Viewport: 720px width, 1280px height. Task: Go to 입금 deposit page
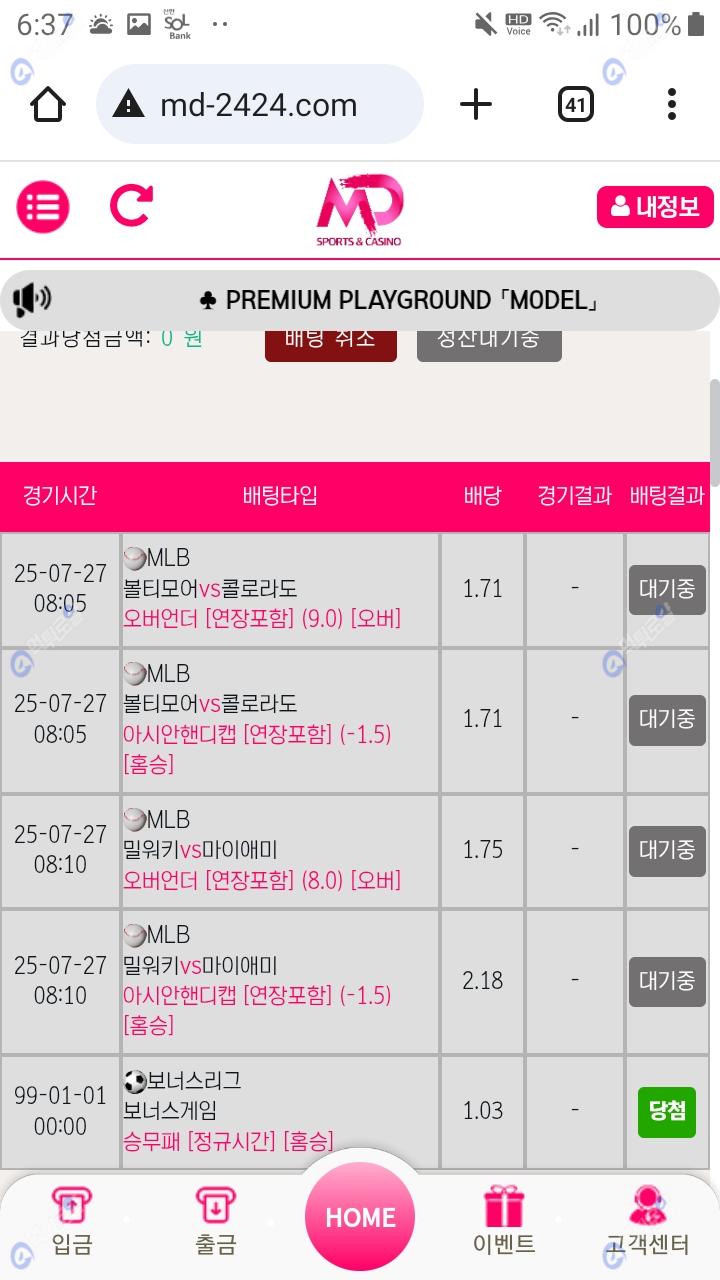point(72,1220)
